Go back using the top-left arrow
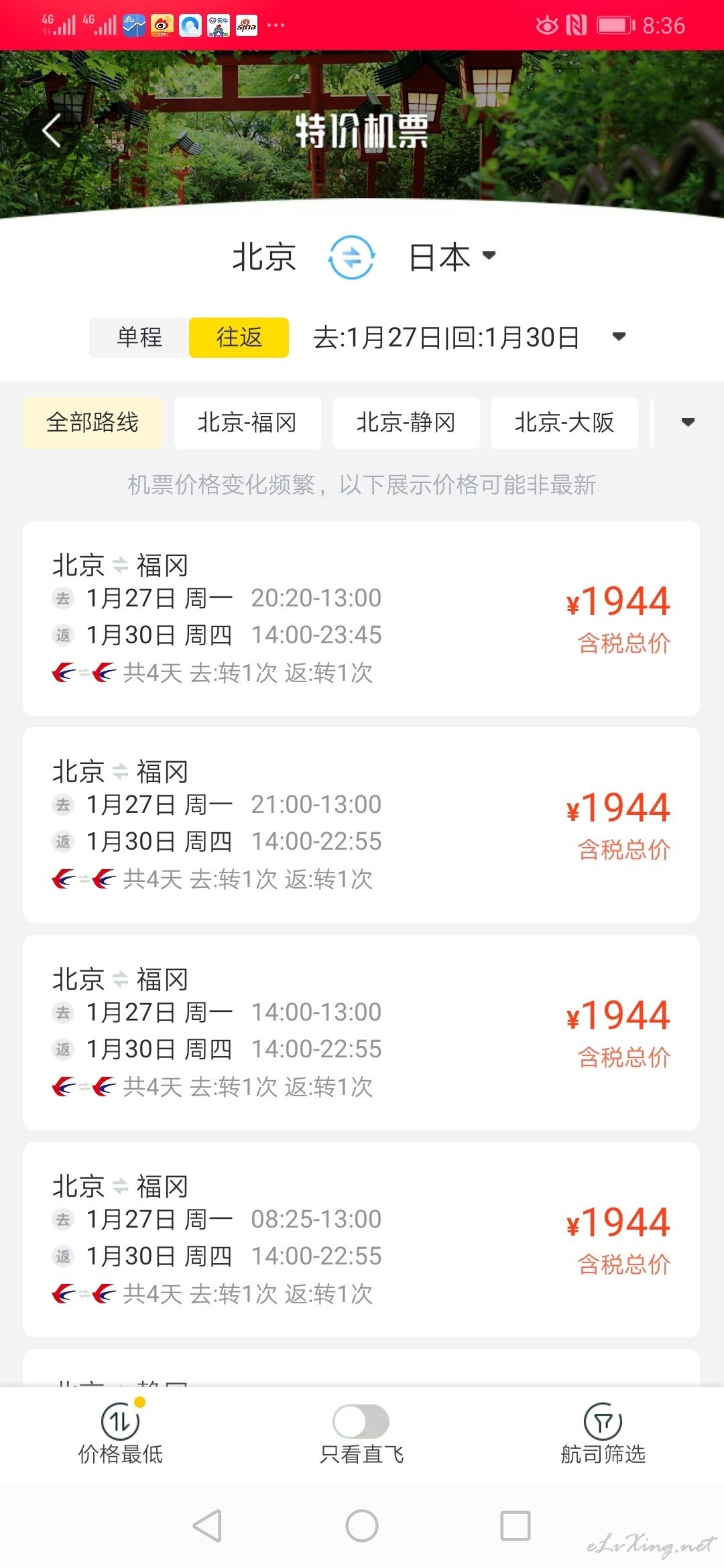 (52, 131)
